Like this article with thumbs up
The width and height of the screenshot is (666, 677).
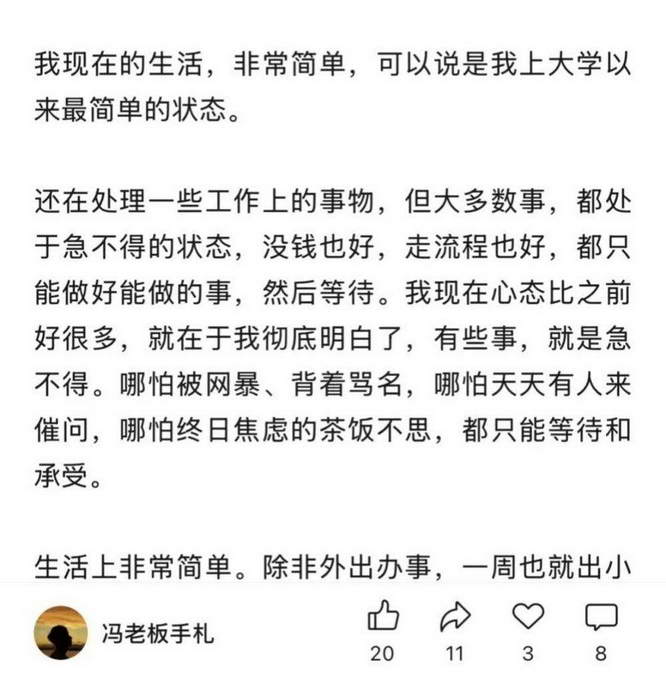pos(383,616)
